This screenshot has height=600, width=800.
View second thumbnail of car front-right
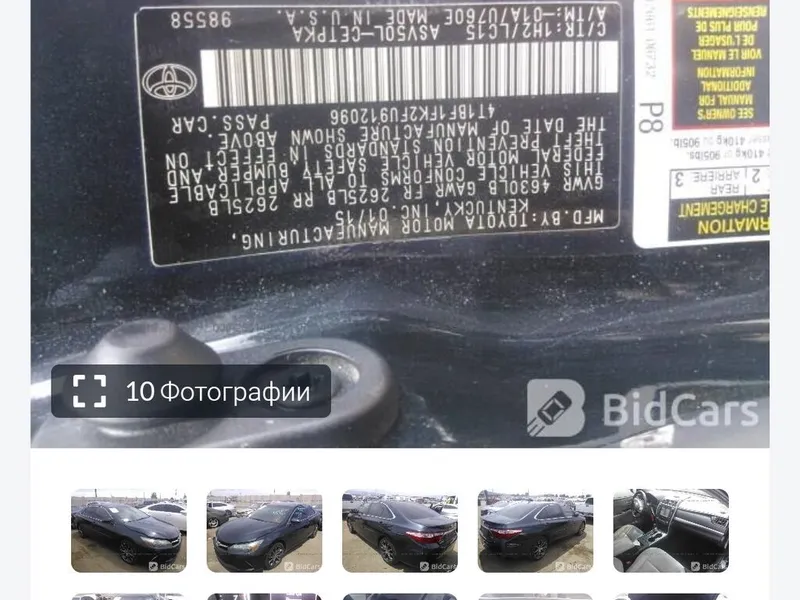click(264, 531)
